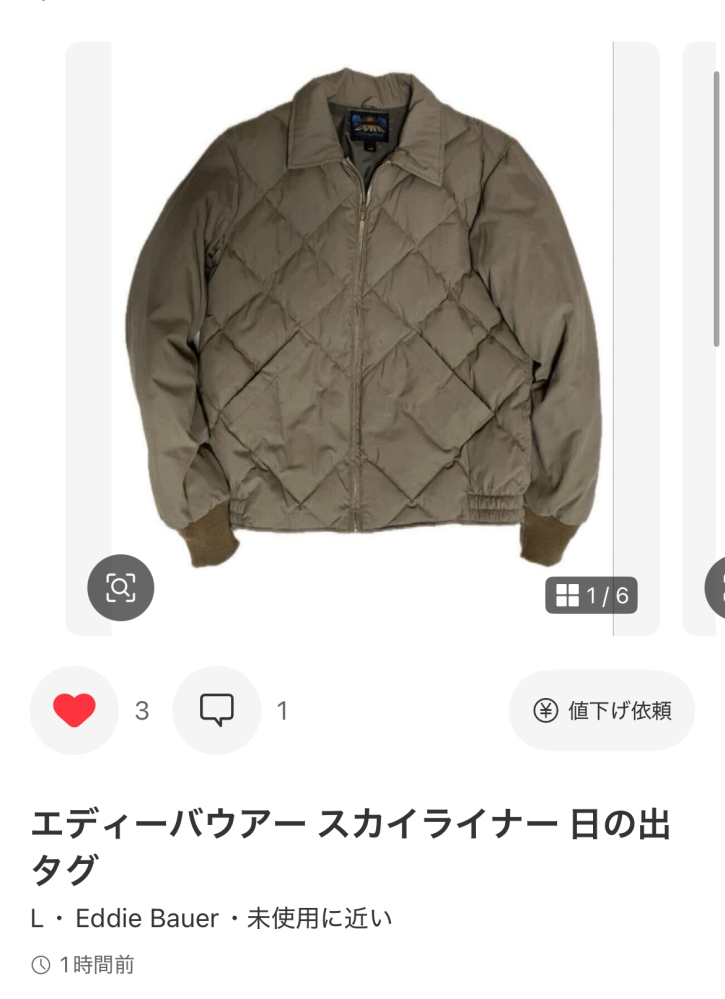Open comments via the speech bubble icon
This screenshot has width=725, height=999.
[216, 711]
